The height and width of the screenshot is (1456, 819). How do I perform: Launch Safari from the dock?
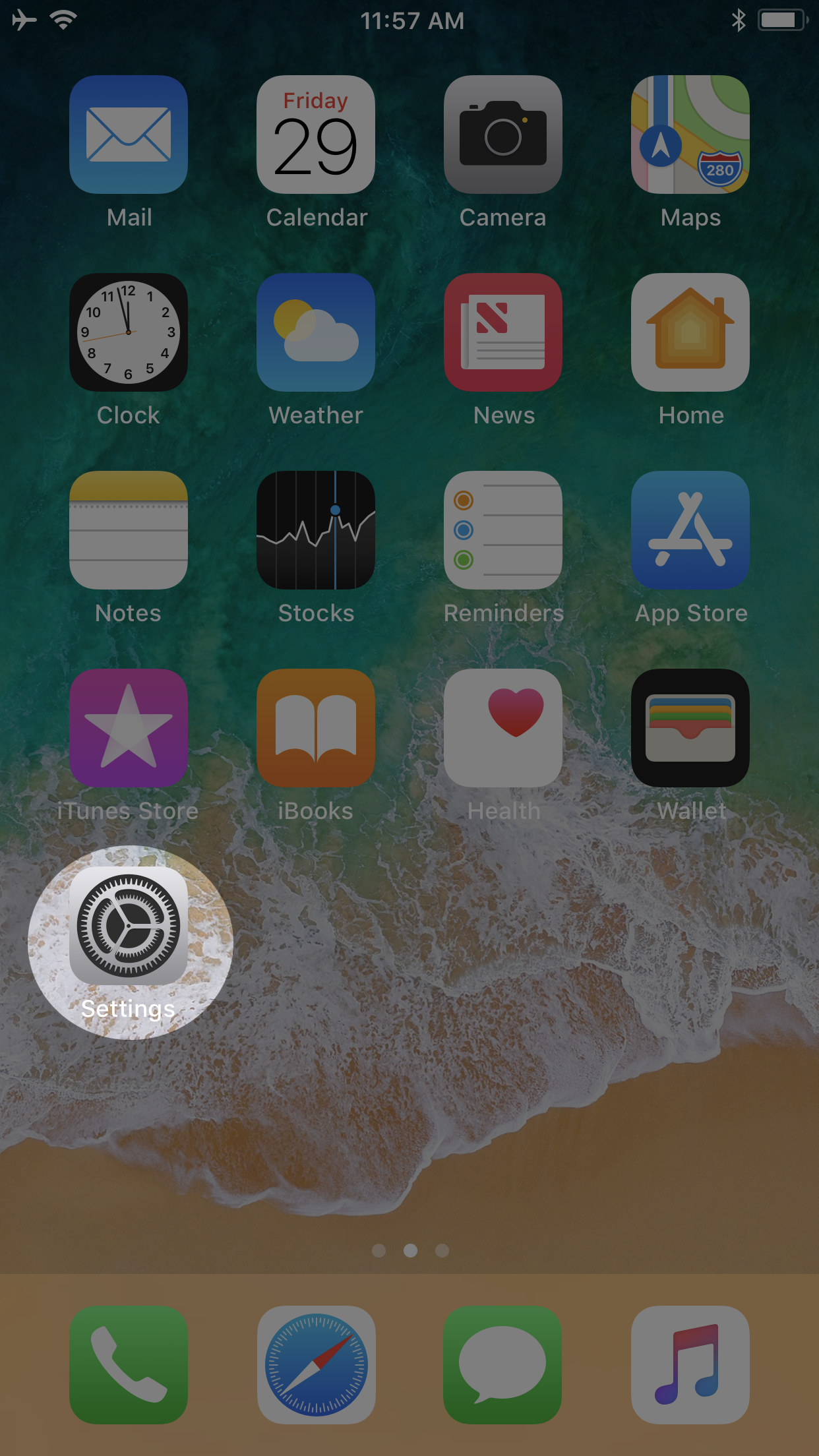pyautogui.click(x=316, y=1365)
